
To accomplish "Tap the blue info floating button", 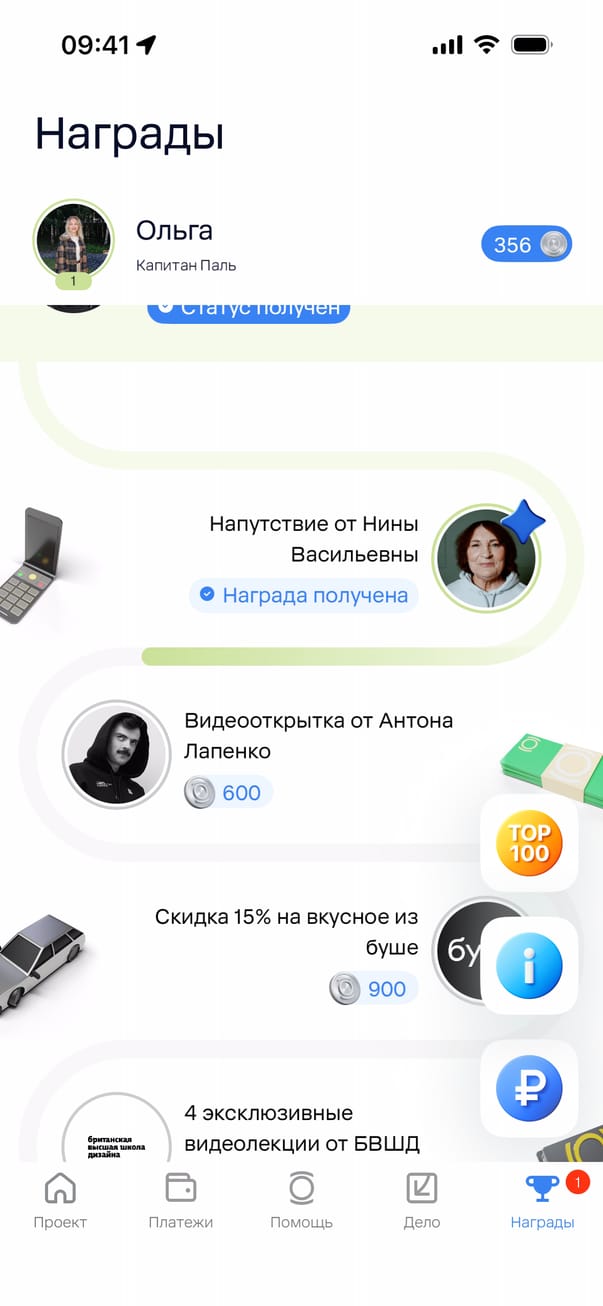I will (x=529, y=966).
